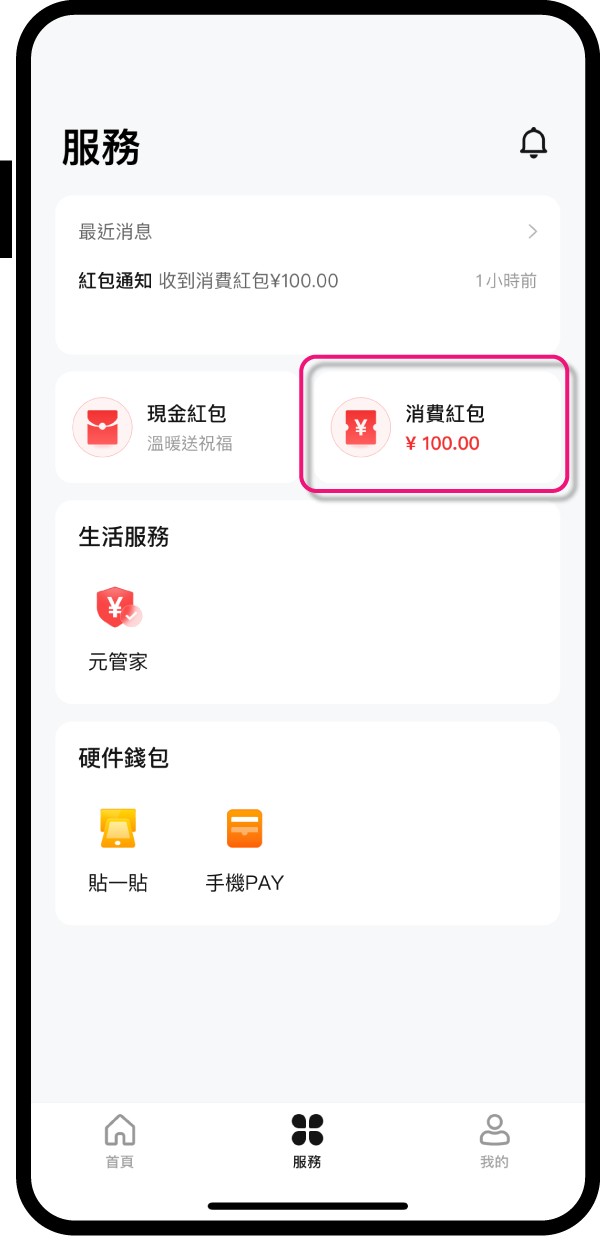Expand 最近消息 with the chevron arrow

pyautogui.click(x=533, y=232)
